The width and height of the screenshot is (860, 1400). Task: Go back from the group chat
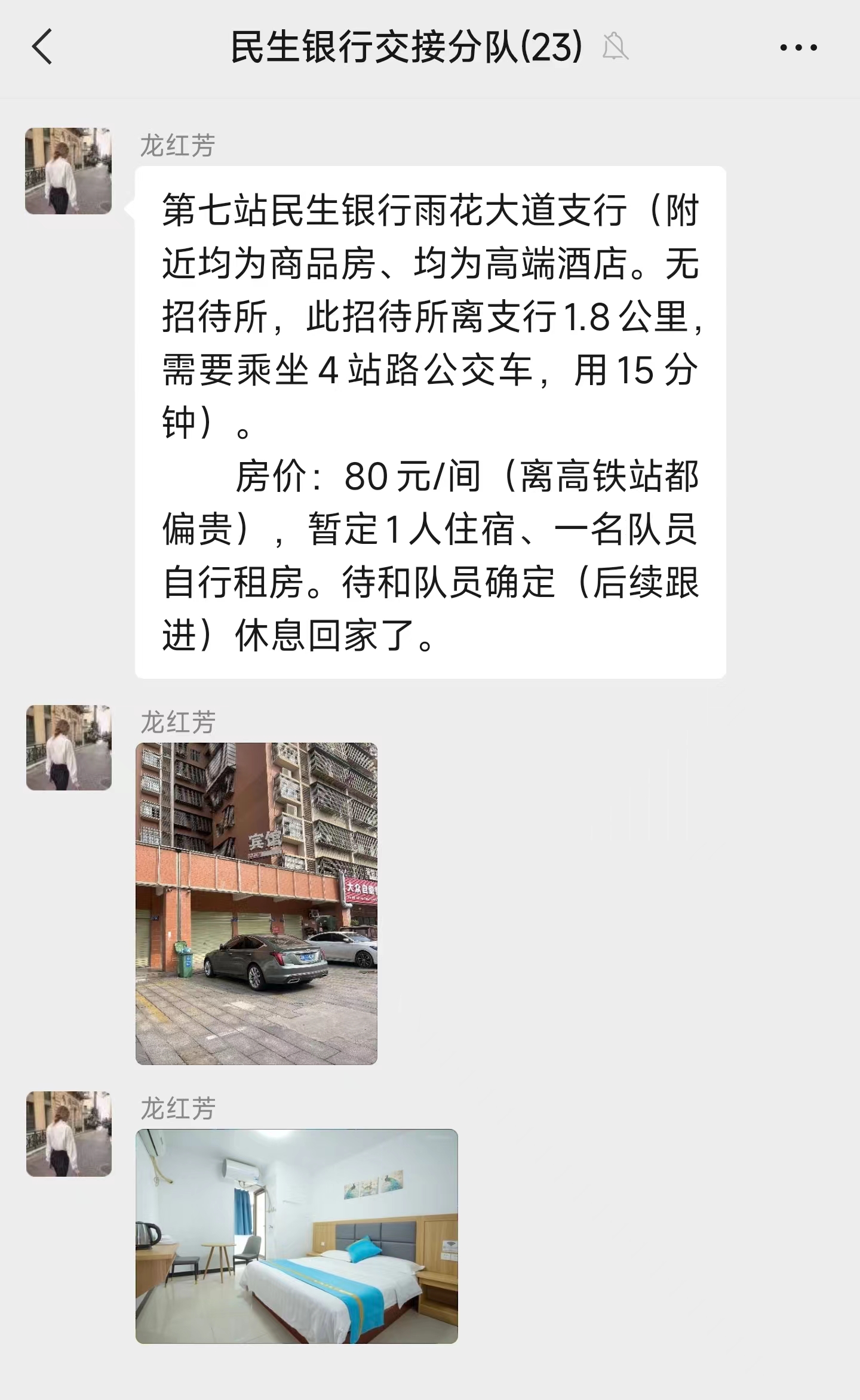(x=42, y=47)
